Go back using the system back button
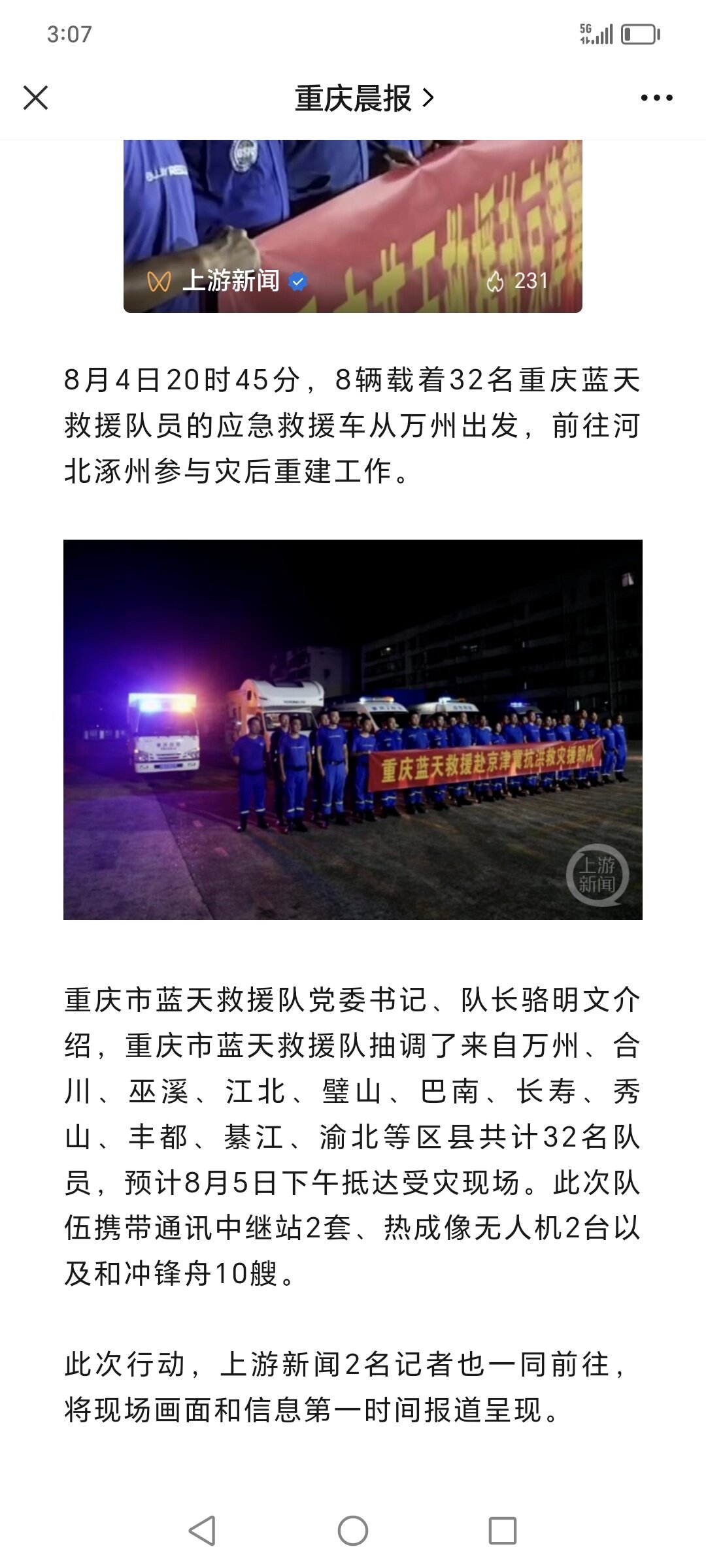Image resolution: width=706 pixels, height=1568 pixels. pyautogui.click(x=202, y=1530)
